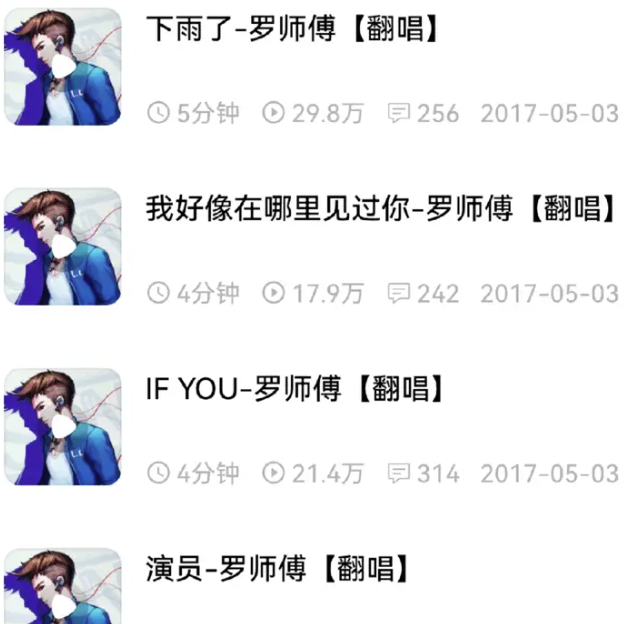Open the track IF YOU-罗师傅【翻唱】
The image size is (627, 624).
tap(295, 389)
